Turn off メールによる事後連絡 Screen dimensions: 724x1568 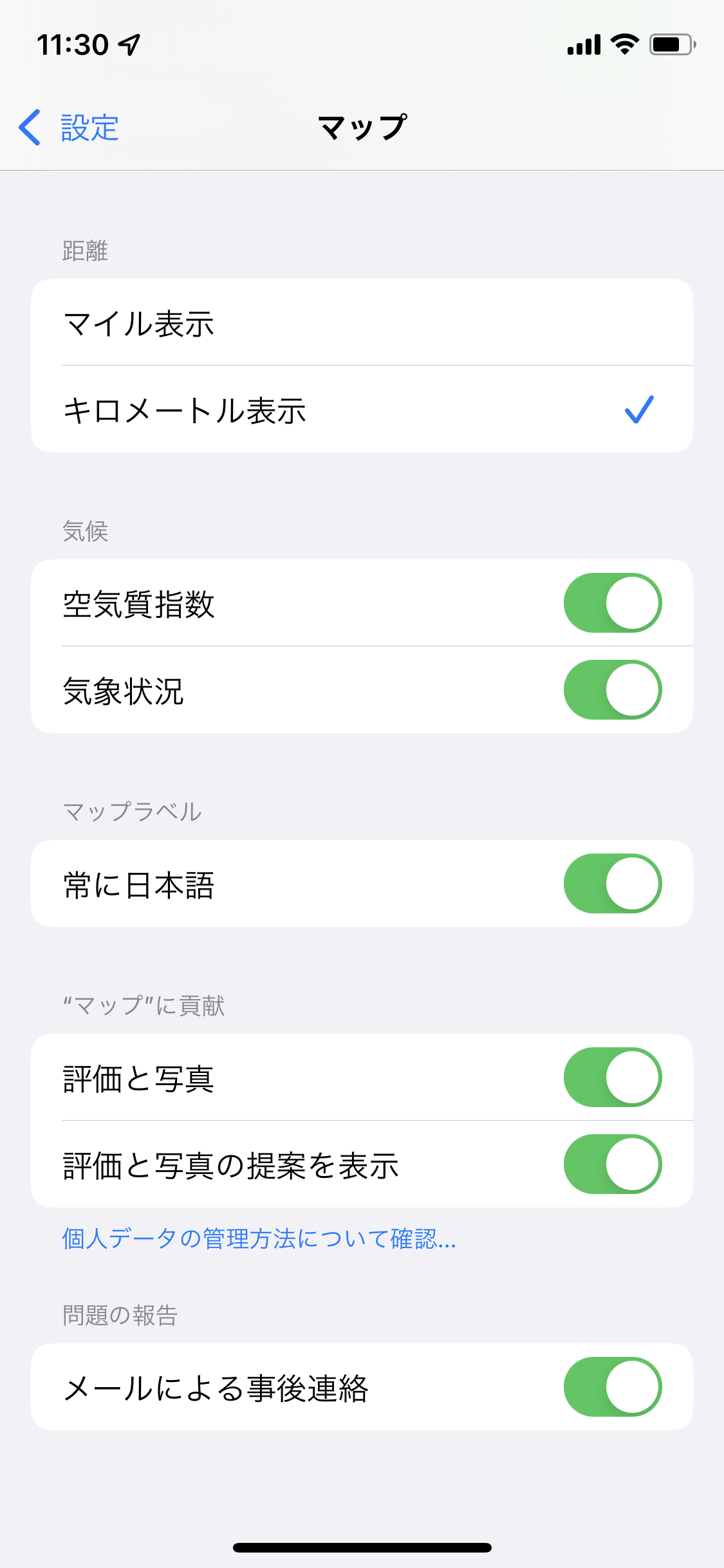pyautogui.click(x=612, y=1387)
